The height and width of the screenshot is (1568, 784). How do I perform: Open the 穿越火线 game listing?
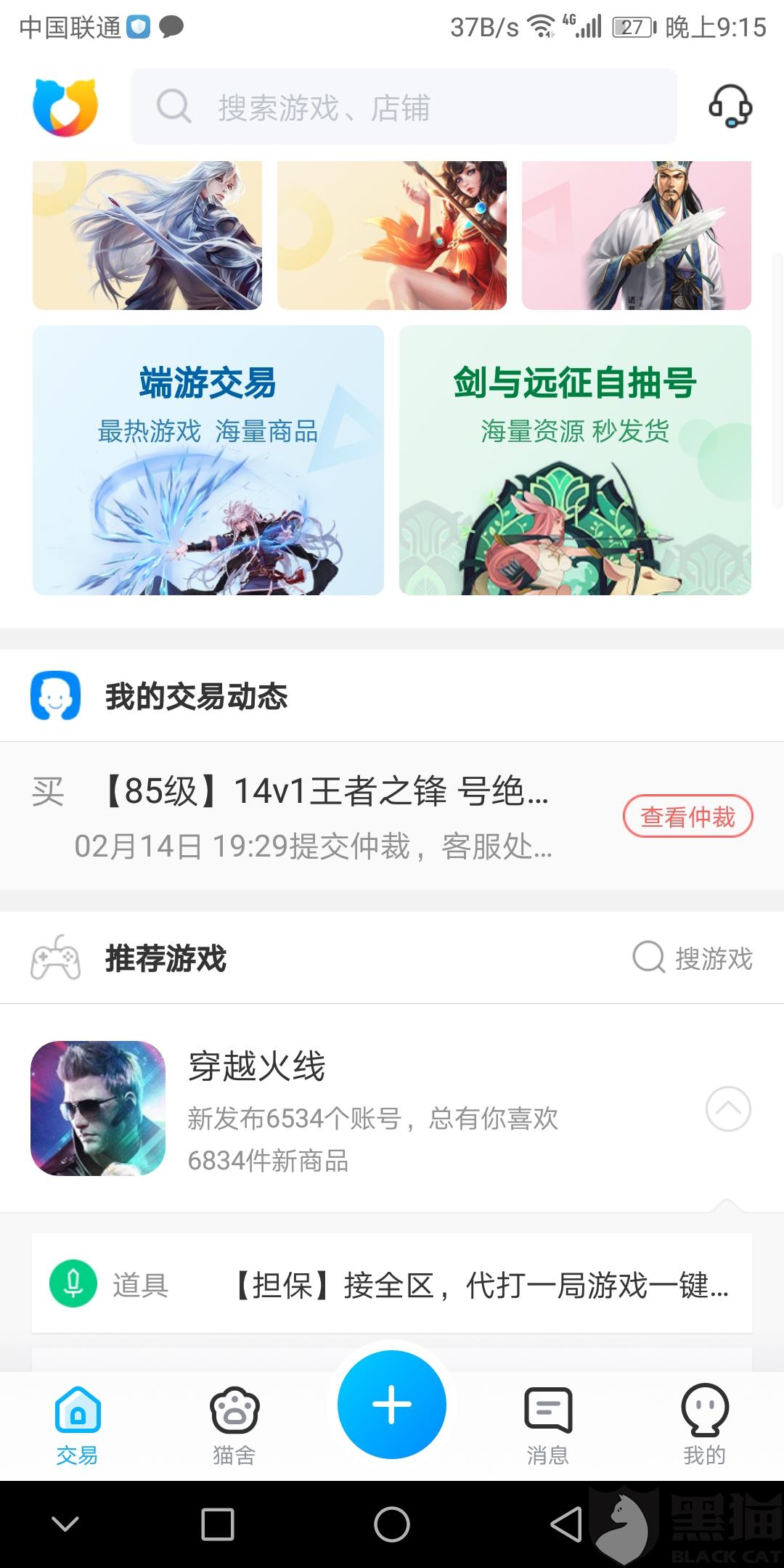[x=290, y=1108]
